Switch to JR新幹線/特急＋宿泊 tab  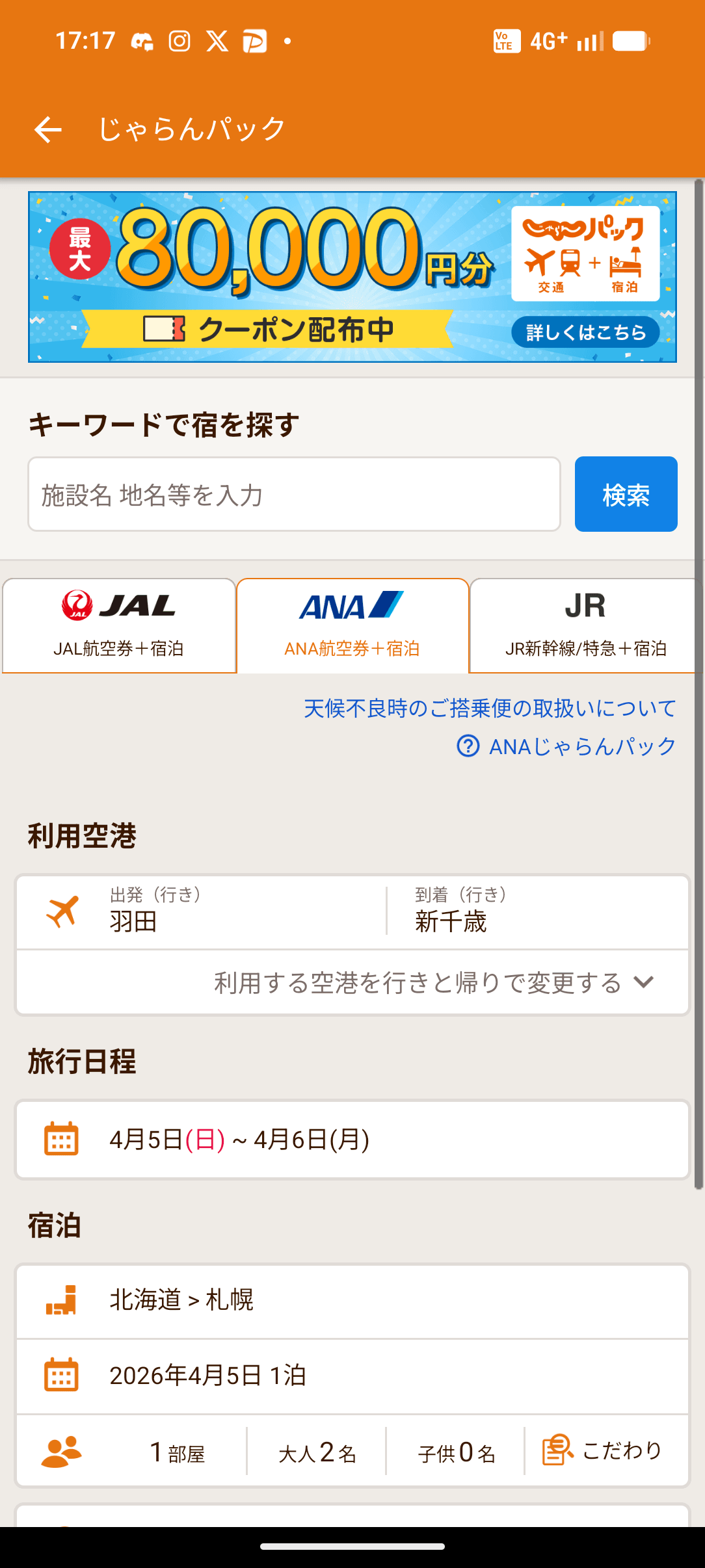click(x=585, y=625)
